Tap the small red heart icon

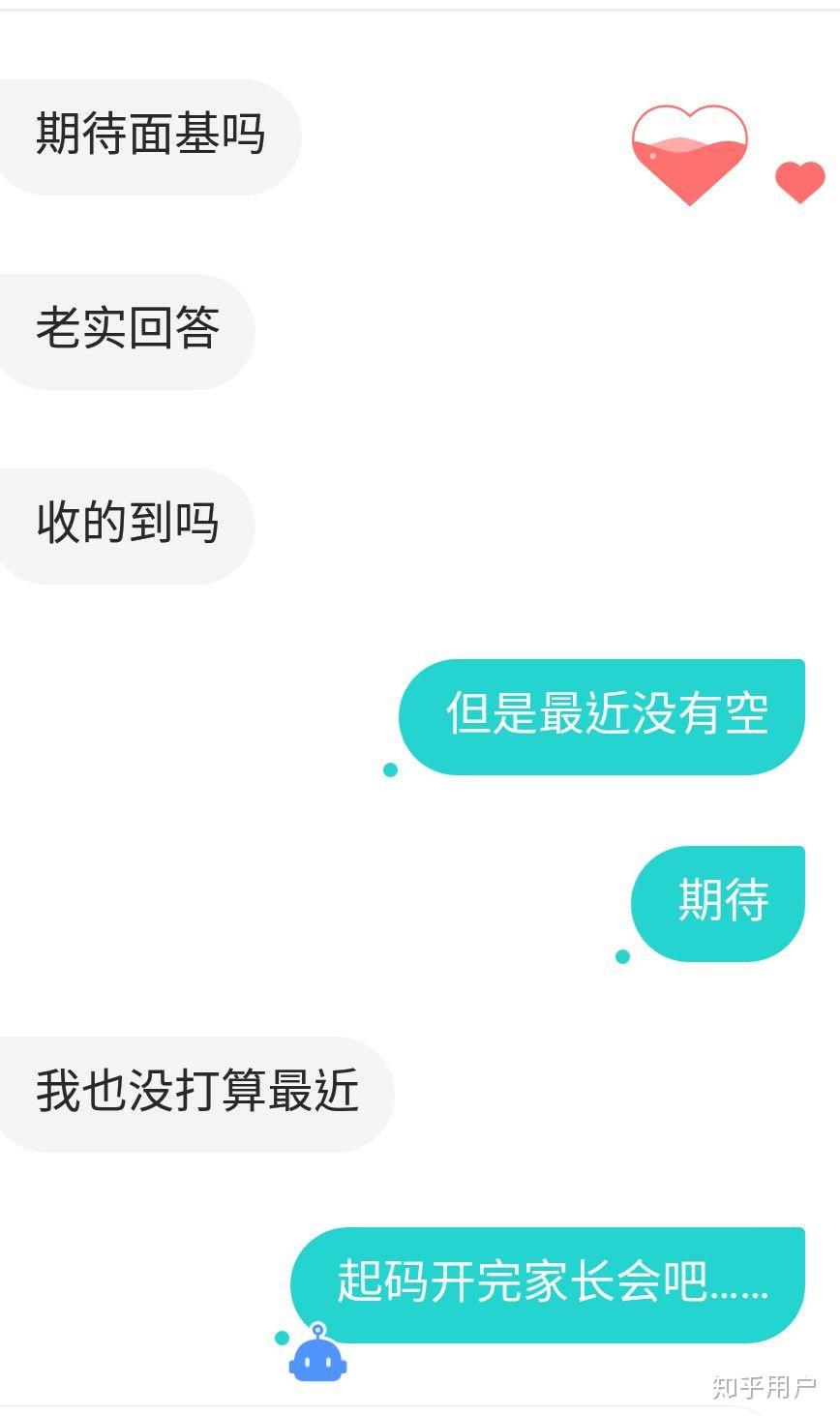pos(799,181)
